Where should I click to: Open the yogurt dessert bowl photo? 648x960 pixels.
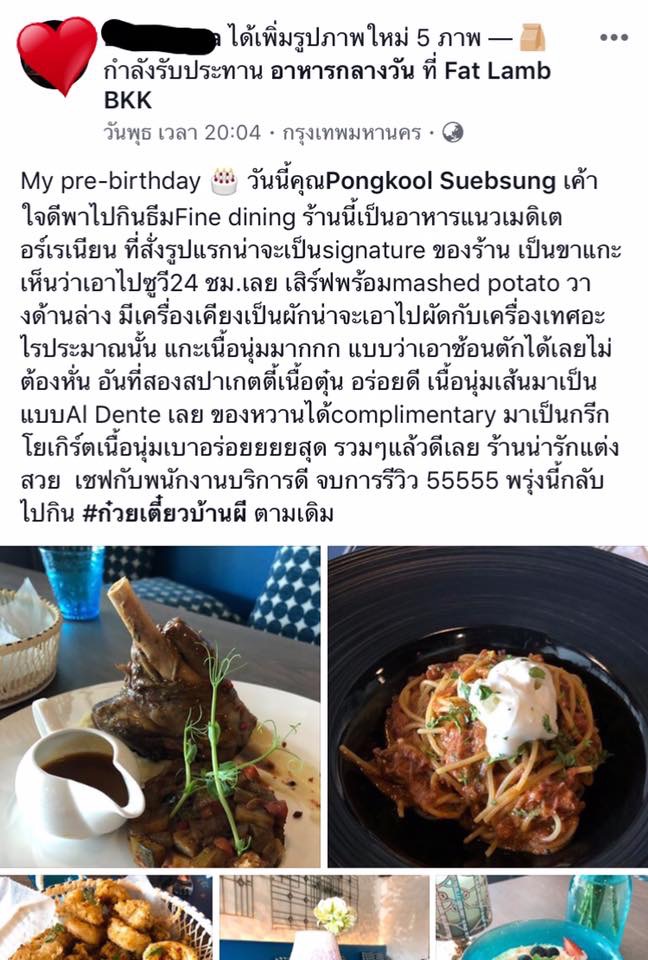click(x=541, y=918)
